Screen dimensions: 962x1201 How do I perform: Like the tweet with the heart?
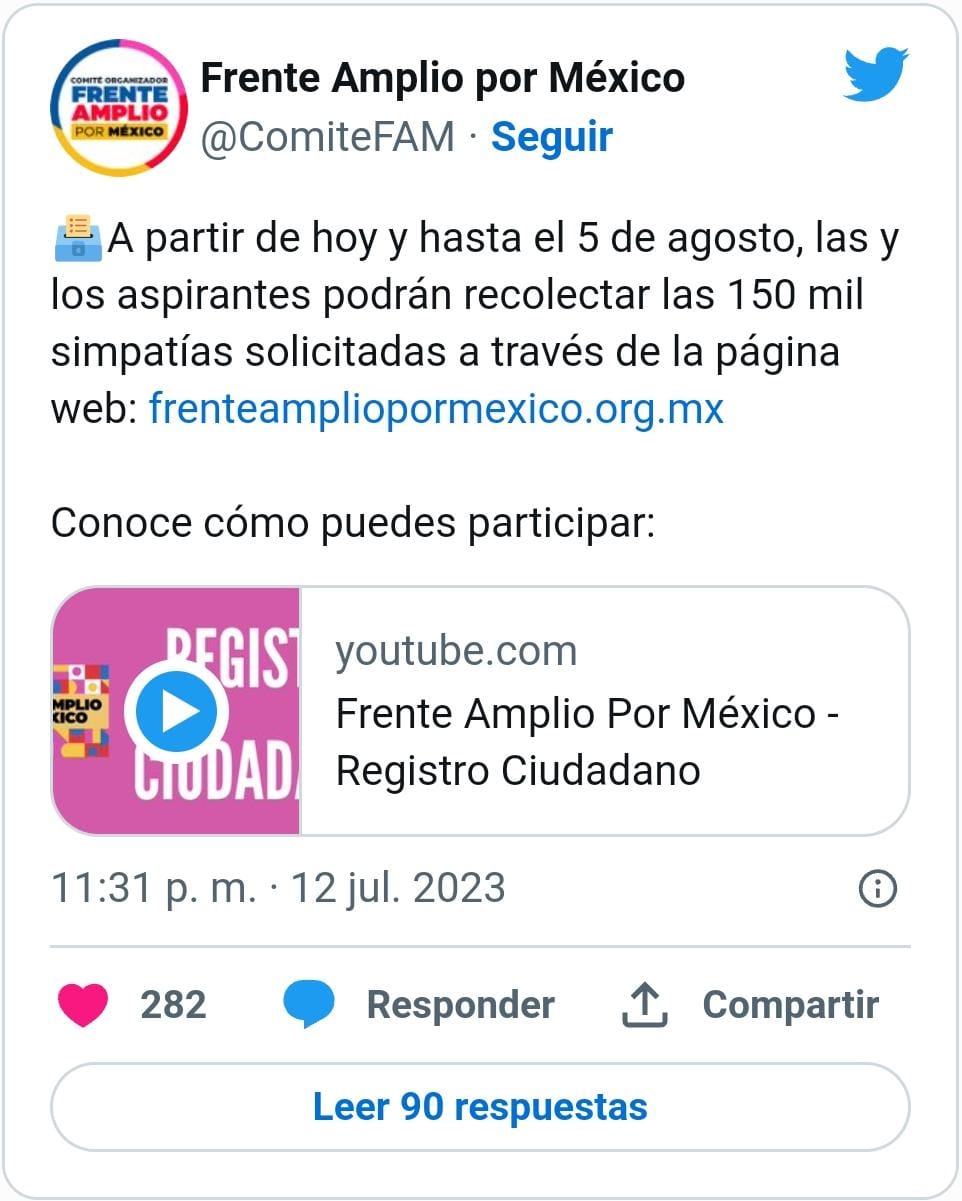[x=84, y=1005]
